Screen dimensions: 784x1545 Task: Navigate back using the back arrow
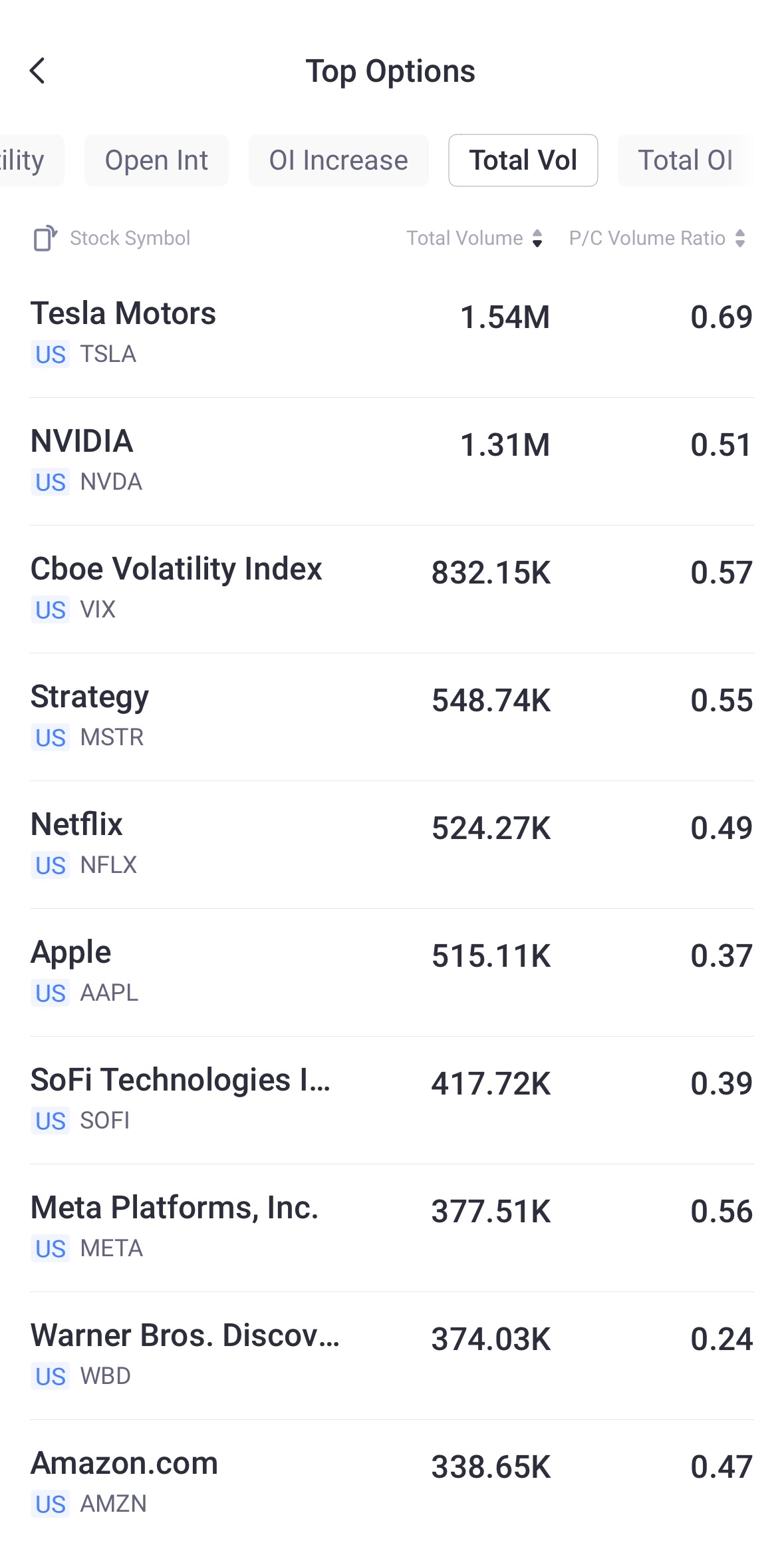tap(38, 71)
